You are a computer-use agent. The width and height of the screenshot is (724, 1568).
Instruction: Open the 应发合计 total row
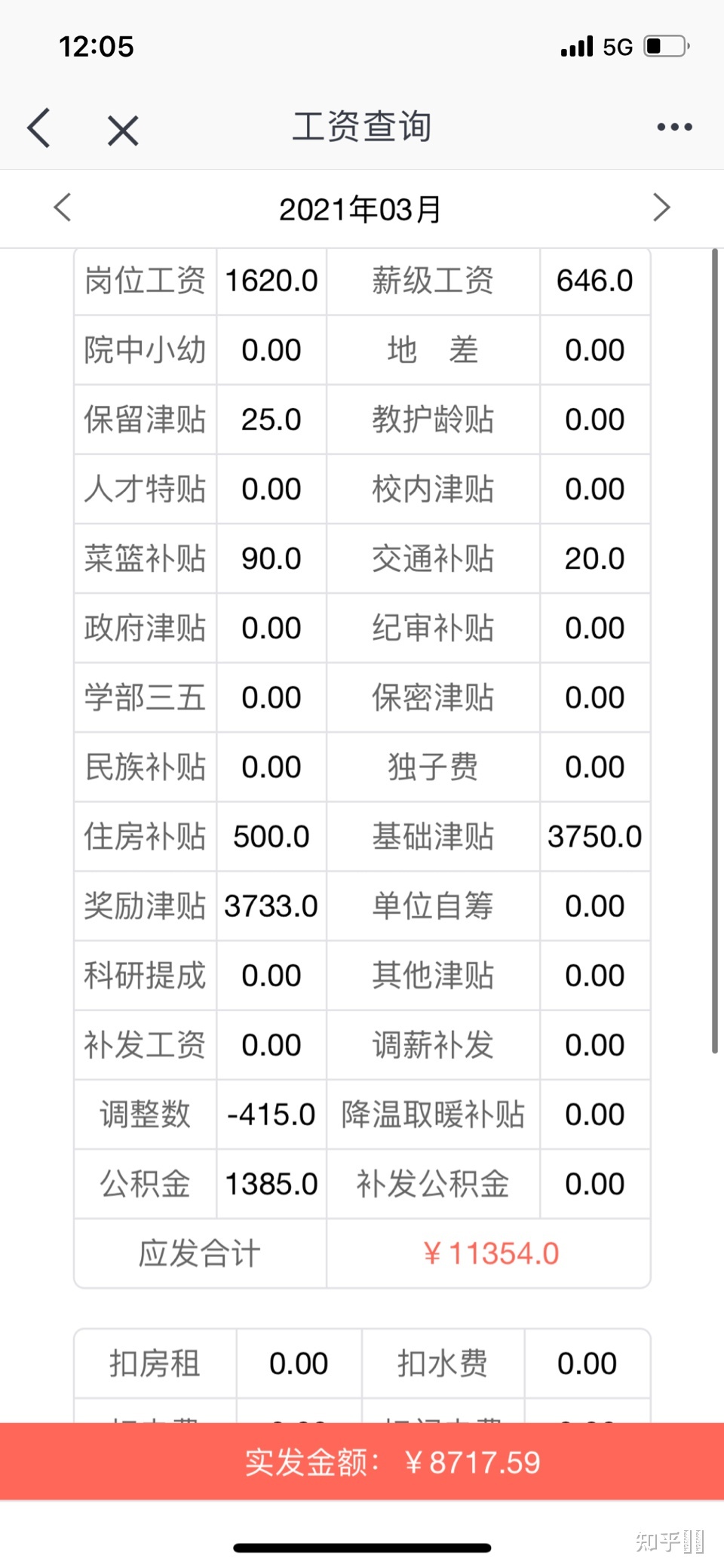pyautogui.click(x=201, y=1253)
